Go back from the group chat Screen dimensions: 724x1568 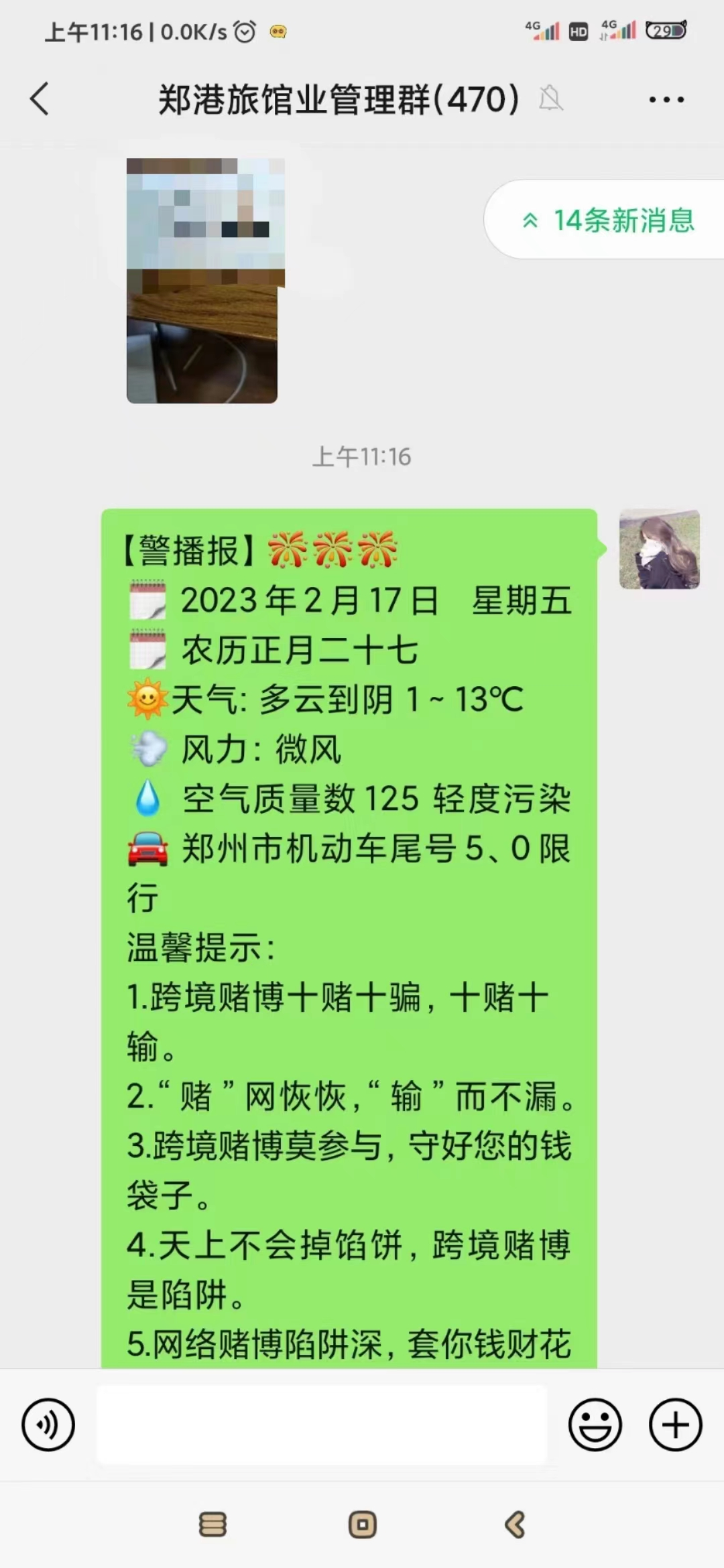[x=40, y=99]
